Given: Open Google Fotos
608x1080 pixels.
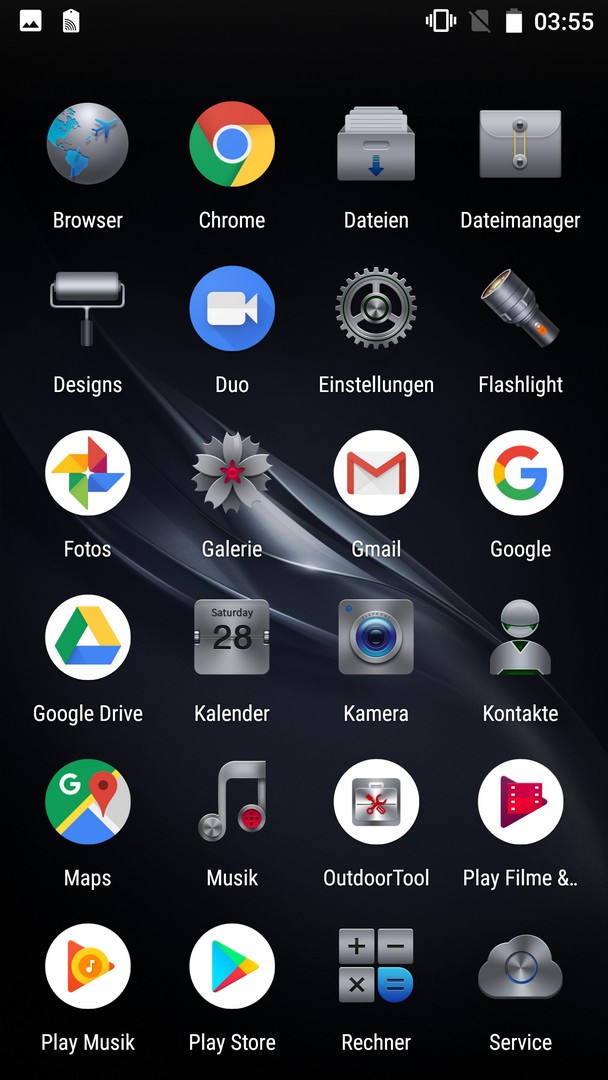Looking at the screenshot, I should point(88,473).
